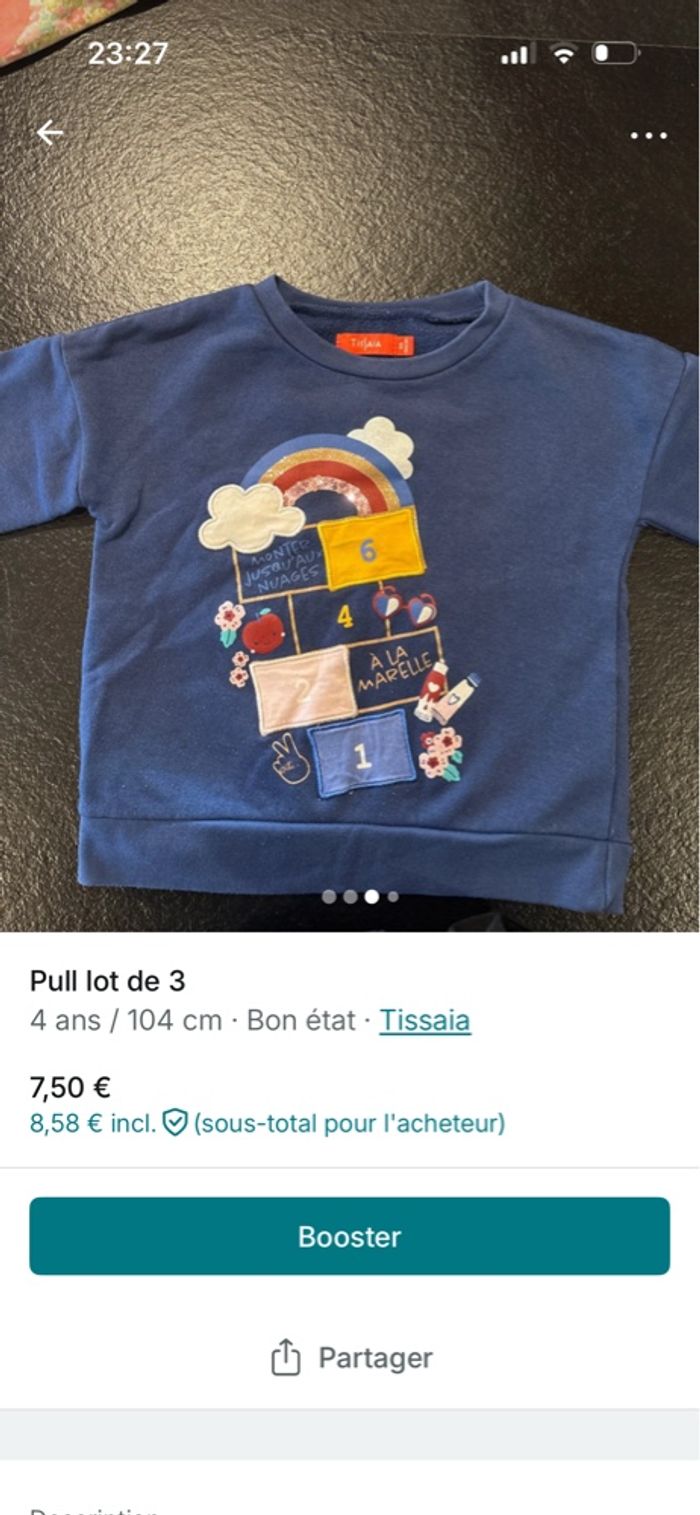700x1515 pixels.
Task: Select the photo page indicator dots
Action: (x=360, y=897)
